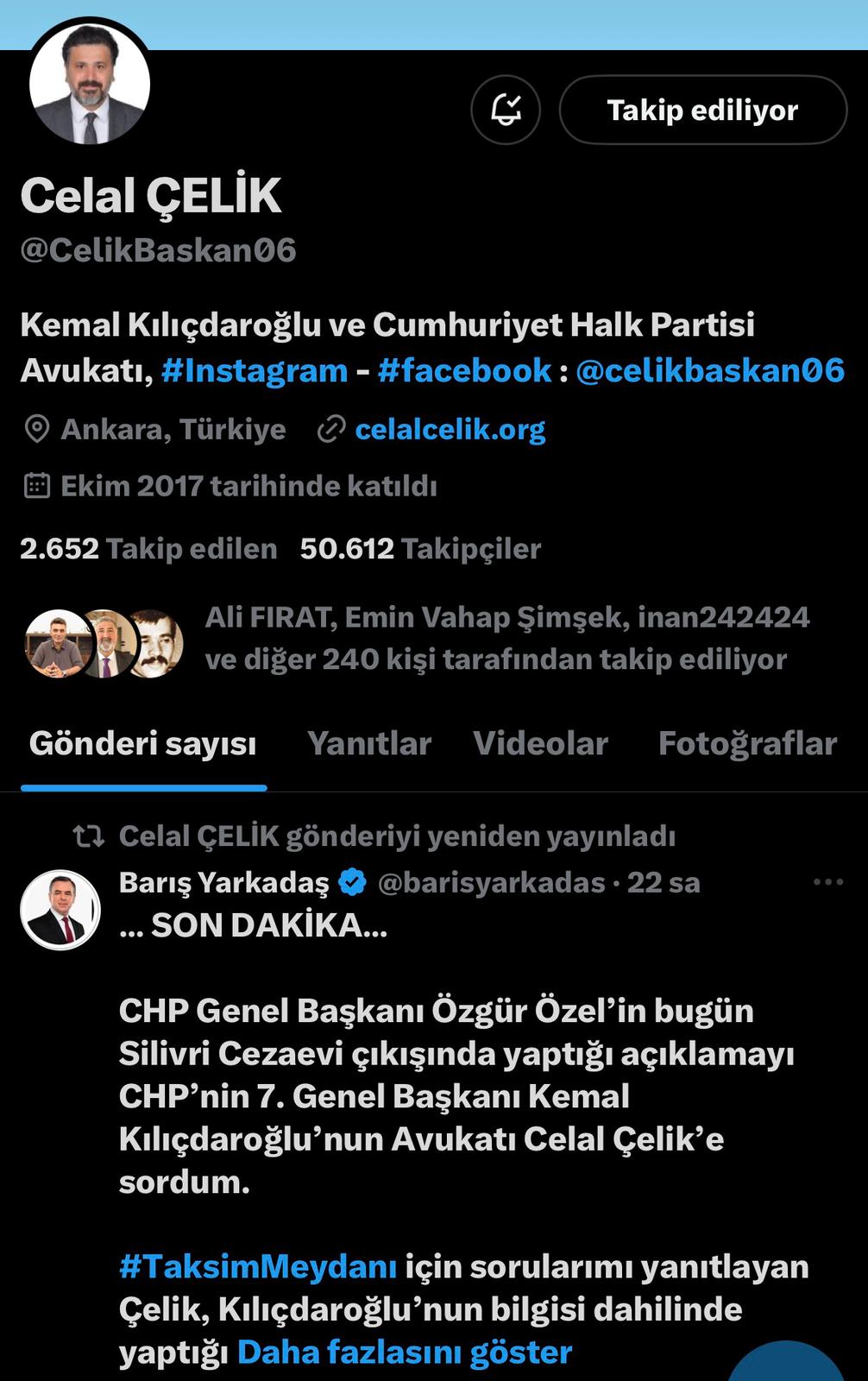Switch to the Videolar tab
This screenshot has width=868, height=1381.
(540, 743)
